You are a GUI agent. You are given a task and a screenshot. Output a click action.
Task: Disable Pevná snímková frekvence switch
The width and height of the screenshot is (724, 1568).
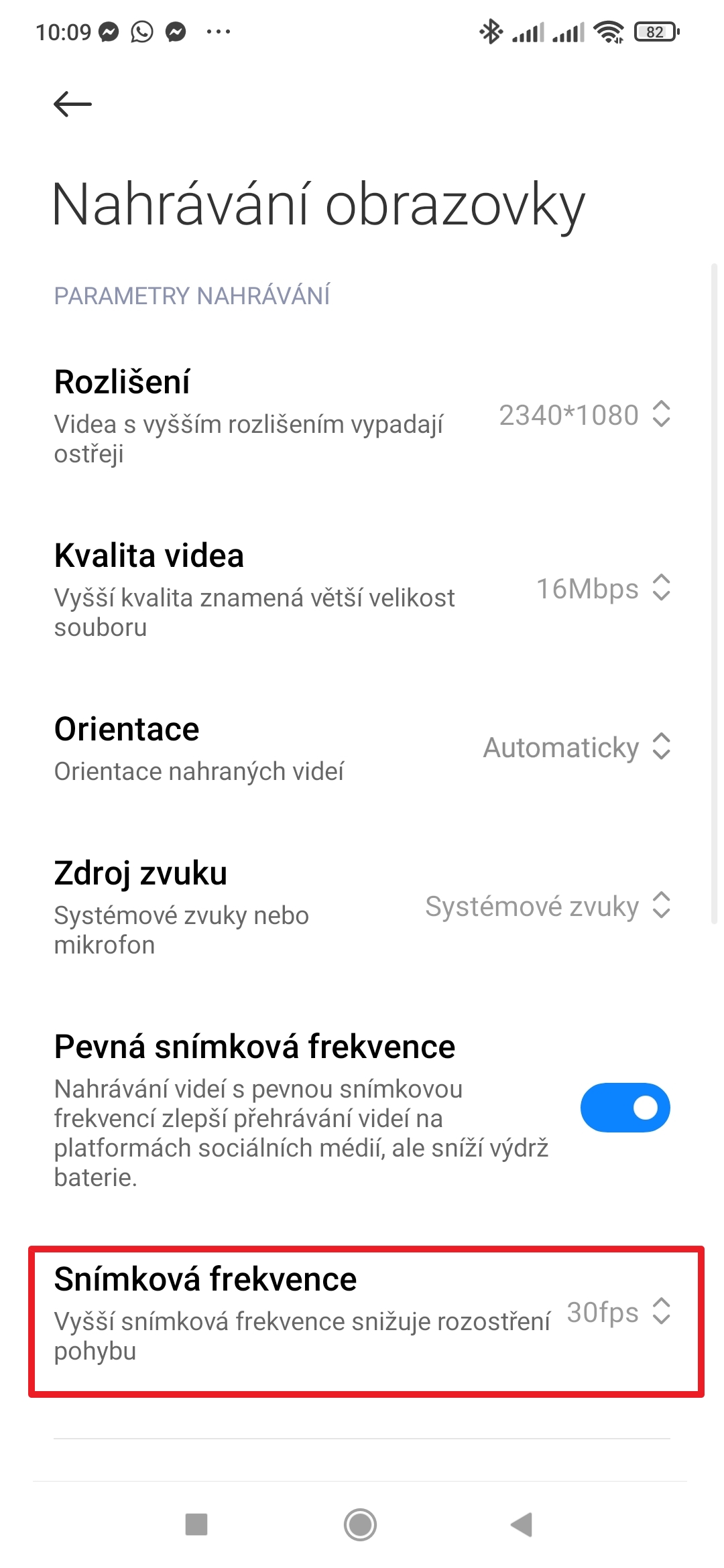tap(625, 1107)
